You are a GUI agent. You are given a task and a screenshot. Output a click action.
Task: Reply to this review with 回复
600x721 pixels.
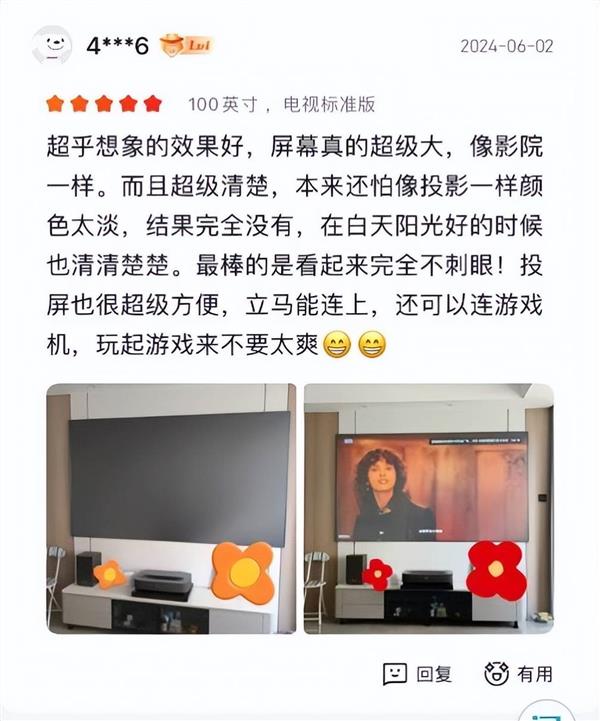pos(419,674)
